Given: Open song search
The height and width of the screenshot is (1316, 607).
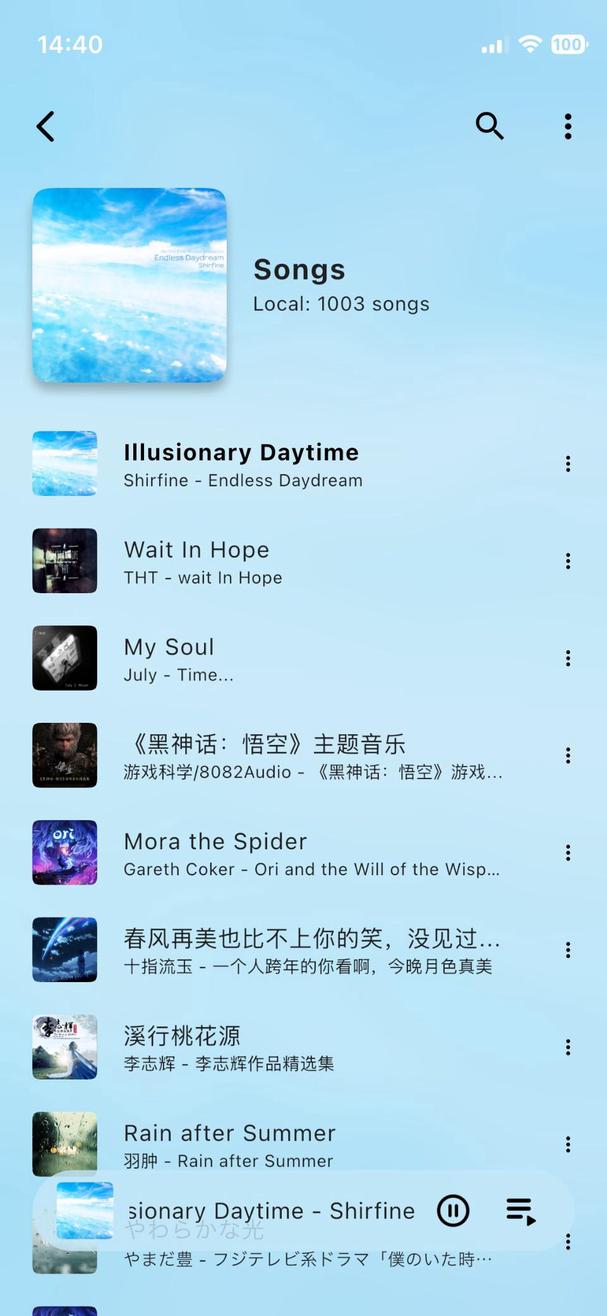Looking at the screenshot, I should [x=489, y=126].
